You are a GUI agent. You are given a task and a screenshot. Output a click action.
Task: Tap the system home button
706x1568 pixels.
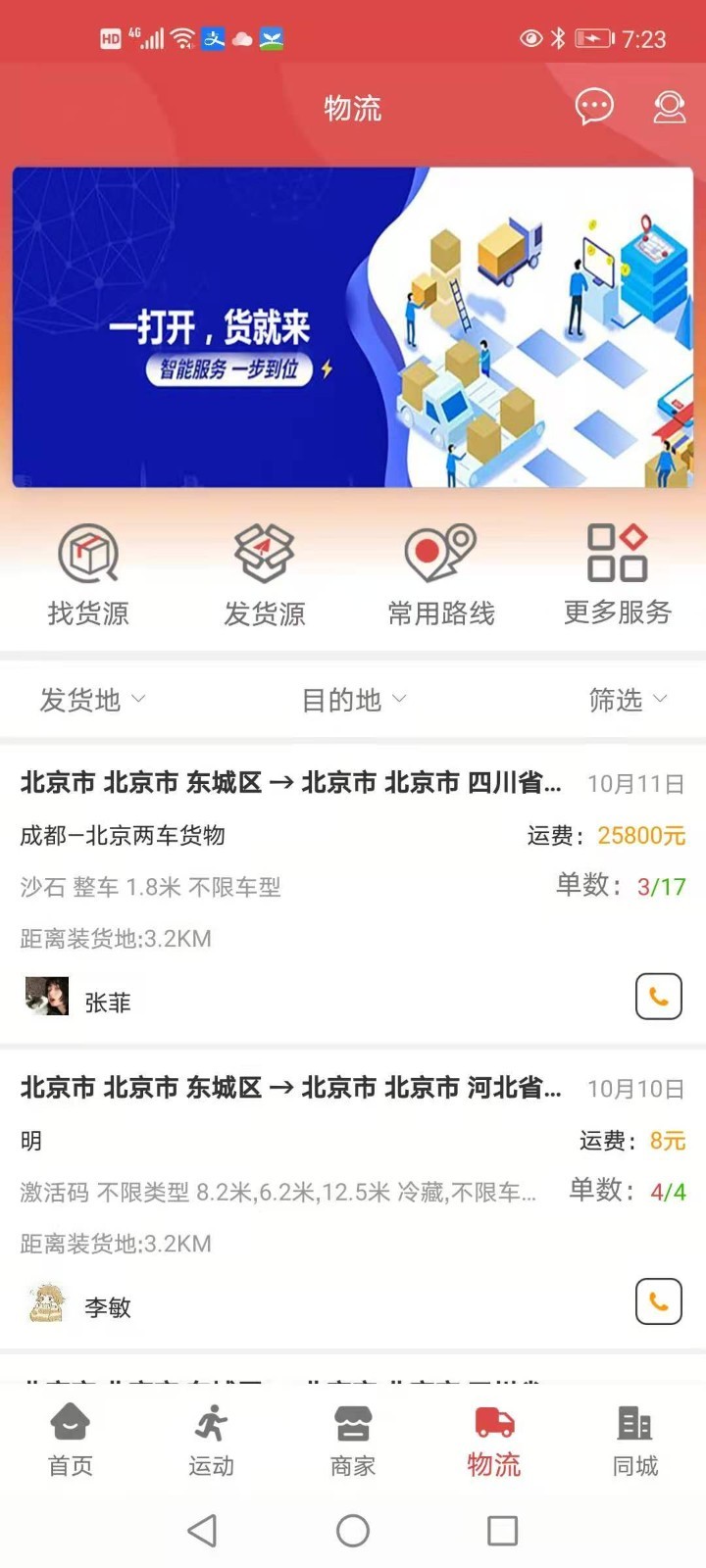click(353, 1530)
